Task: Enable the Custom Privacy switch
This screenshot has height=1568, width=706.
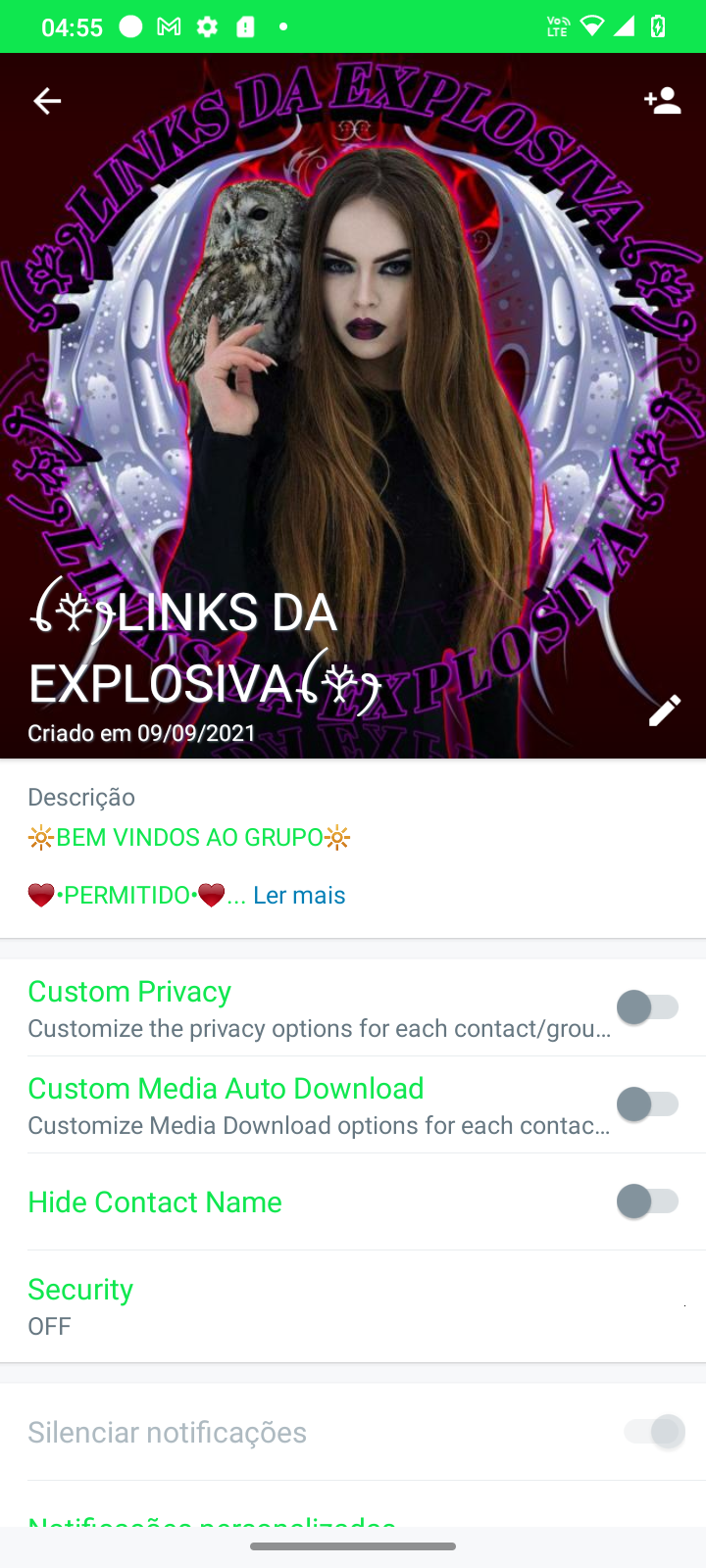Action: (648, 1006)
